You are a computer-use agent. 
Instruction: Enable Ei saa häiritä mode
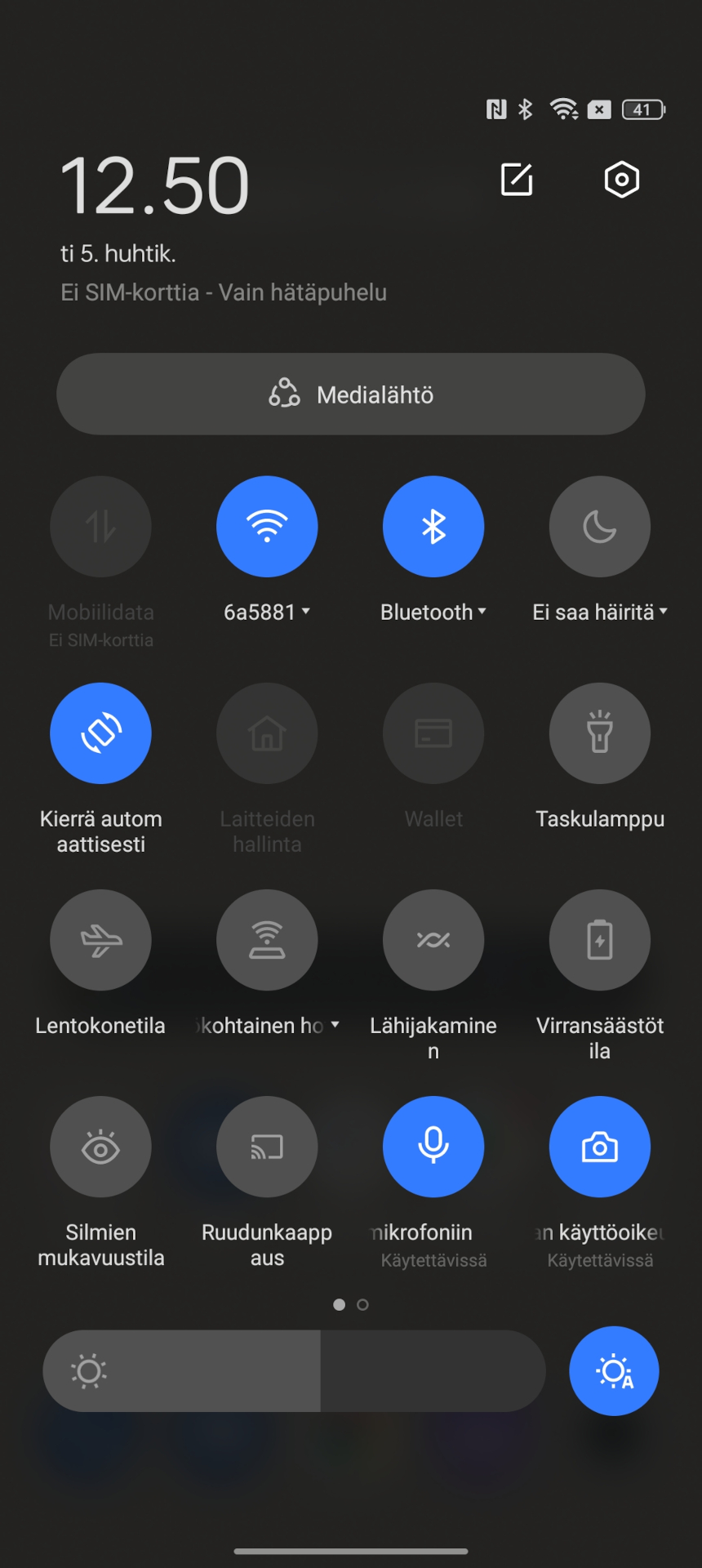600,527
